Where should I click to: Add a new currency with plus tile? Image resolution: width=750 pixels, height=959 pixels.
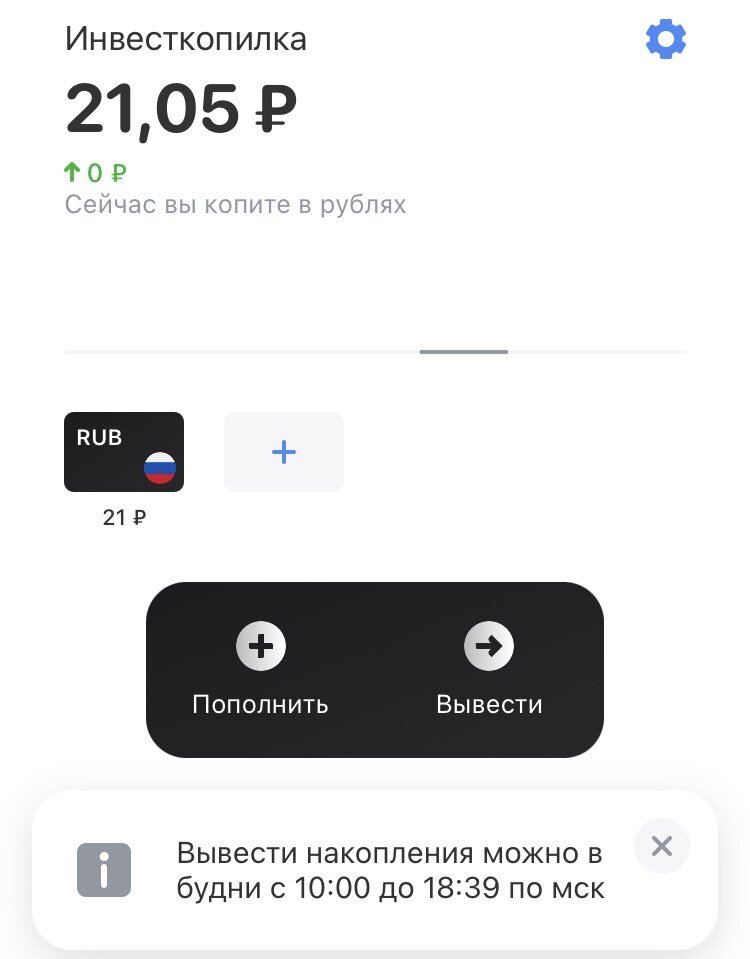coord(284,452)
